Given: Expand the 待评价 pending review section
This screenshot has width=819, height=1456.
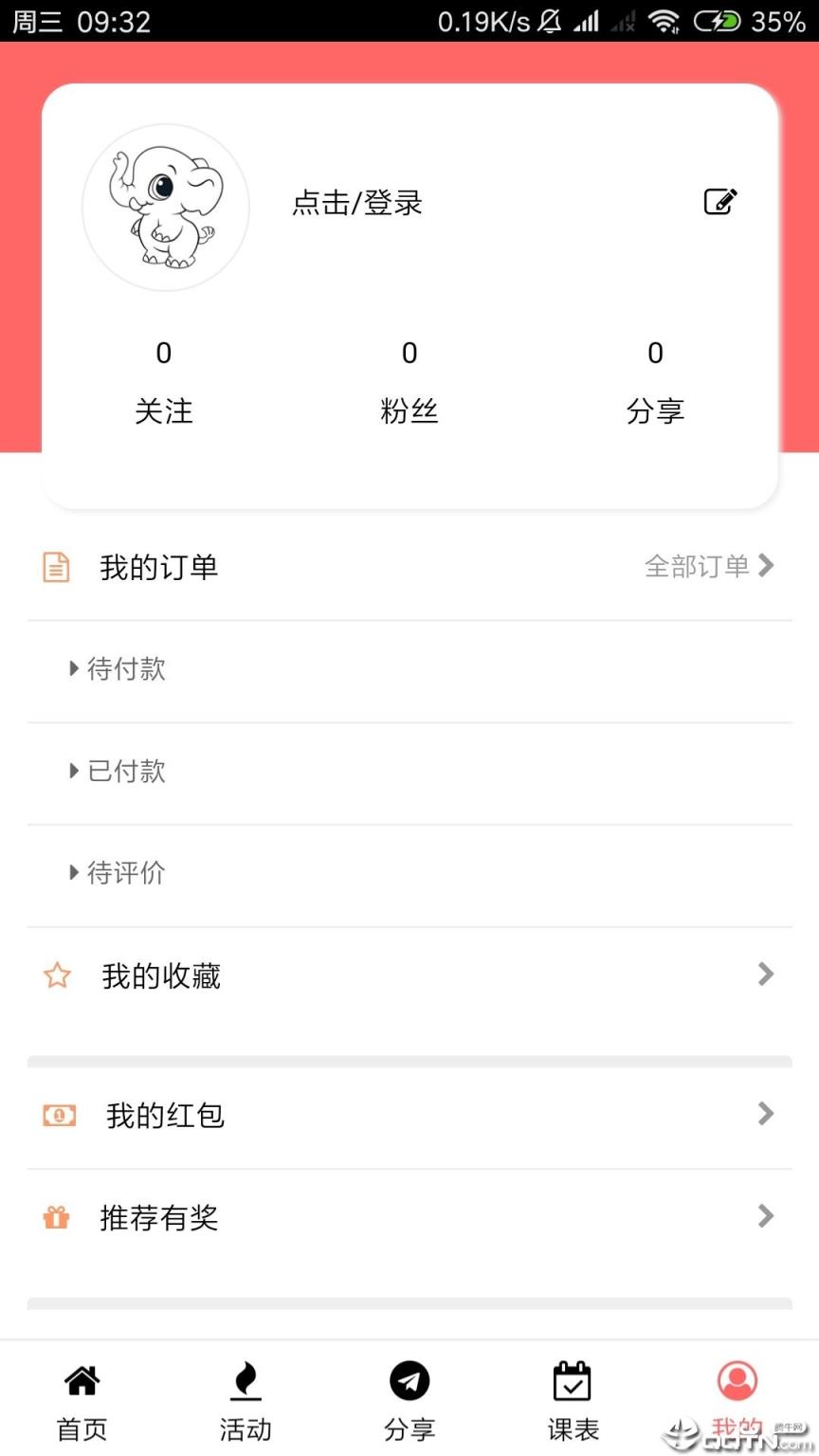Looking at the screenshot, I should coord(125,873).
